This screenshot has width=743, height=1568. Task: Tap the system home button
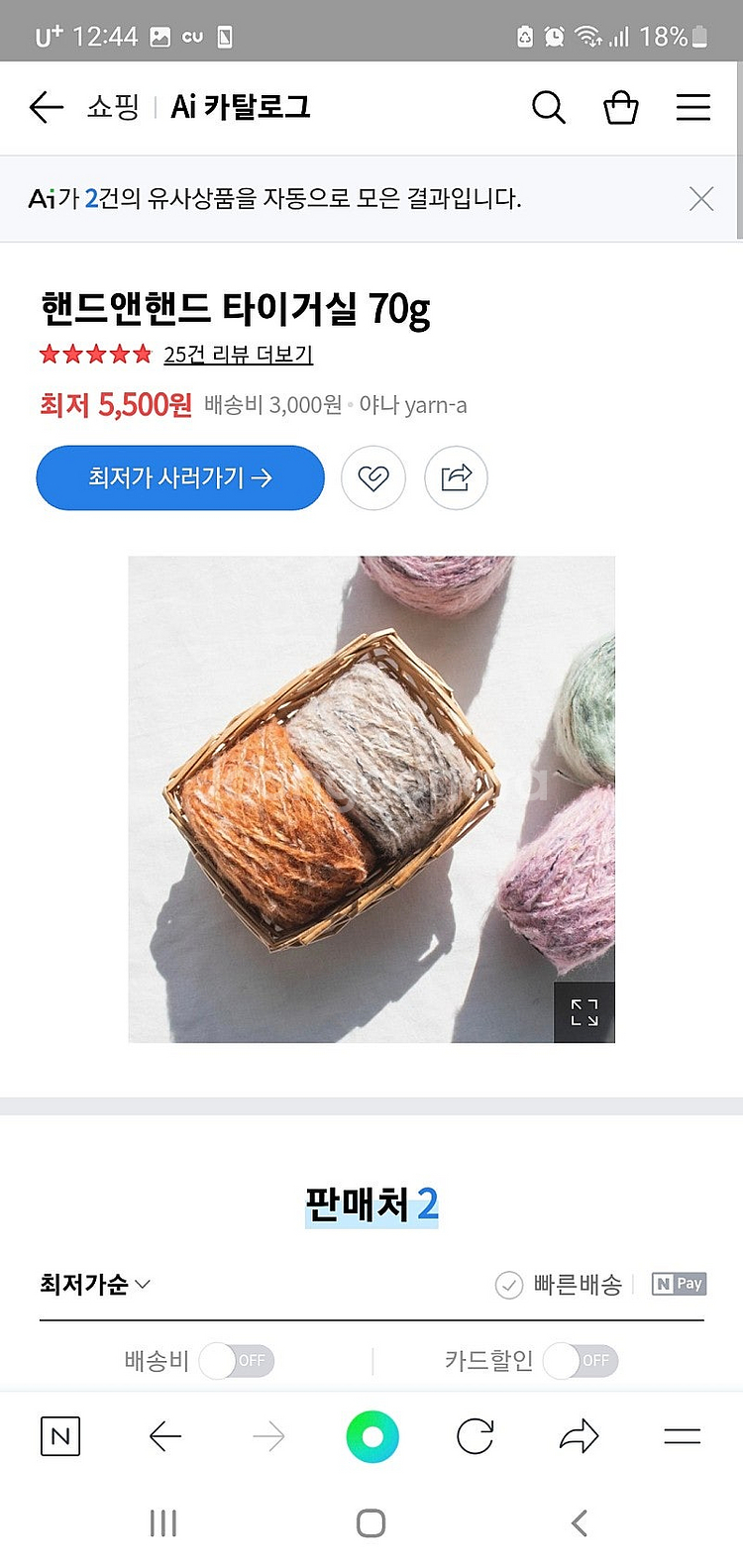[x=371, y=1523]
